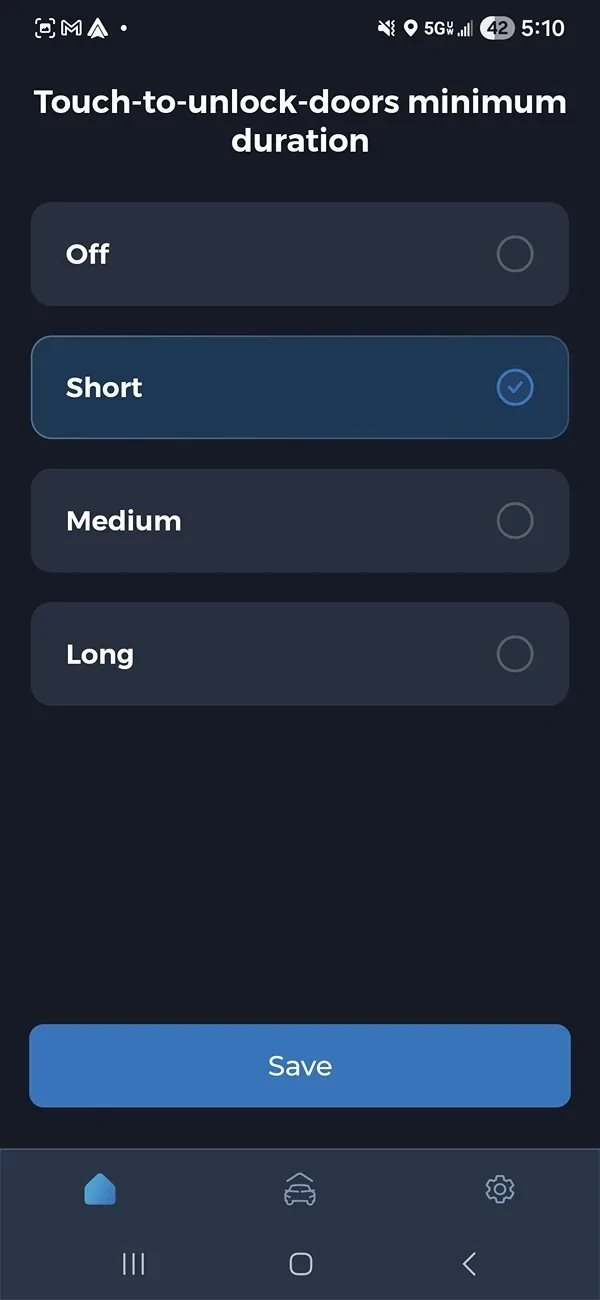The image size is (600, 1300).
Task: Choose the Short duration option
Action: pyautogui.click(x=300, y=387)
